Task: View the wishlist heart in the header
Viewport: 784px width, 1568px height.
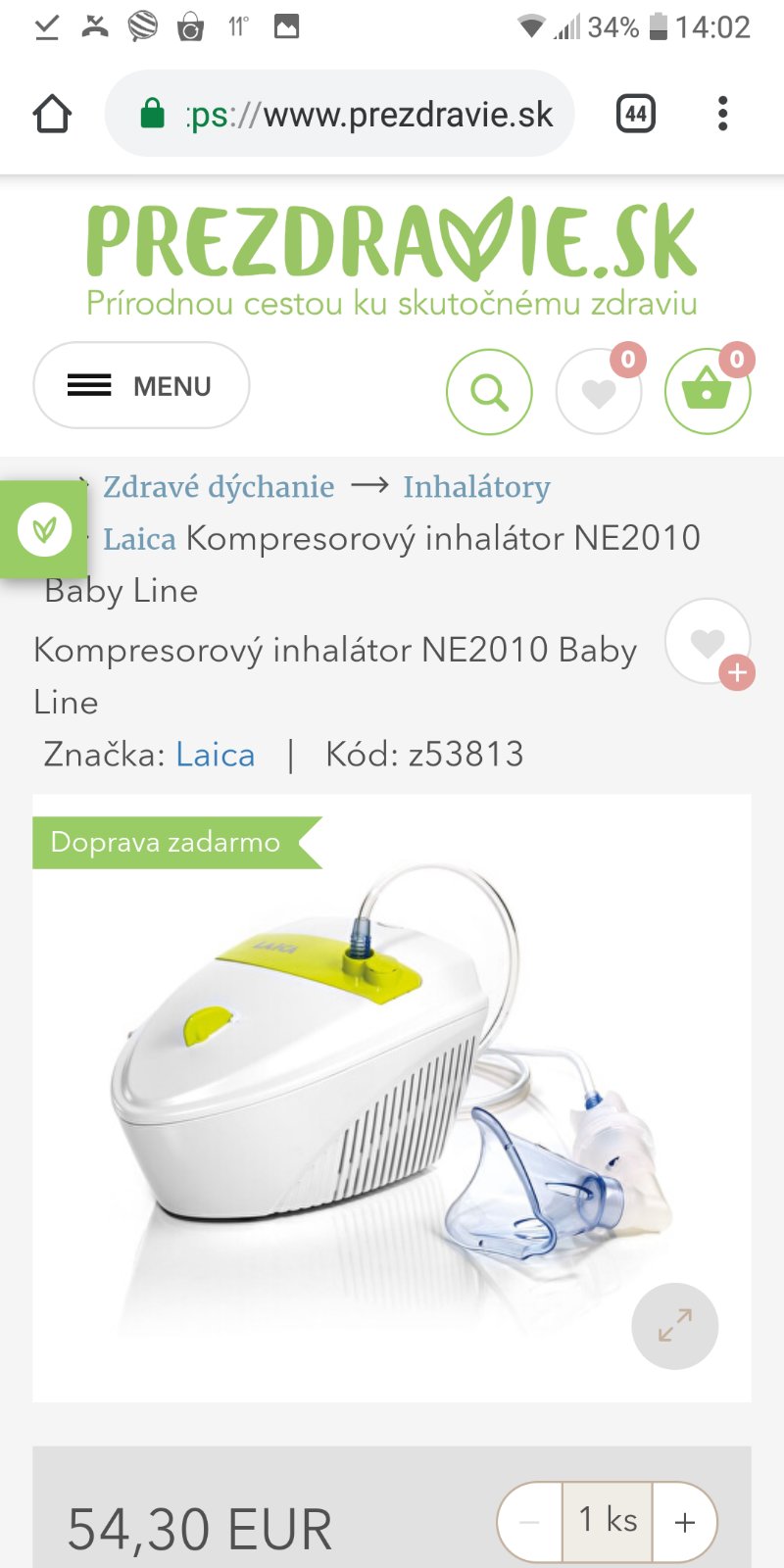Action: pos(599,392)
